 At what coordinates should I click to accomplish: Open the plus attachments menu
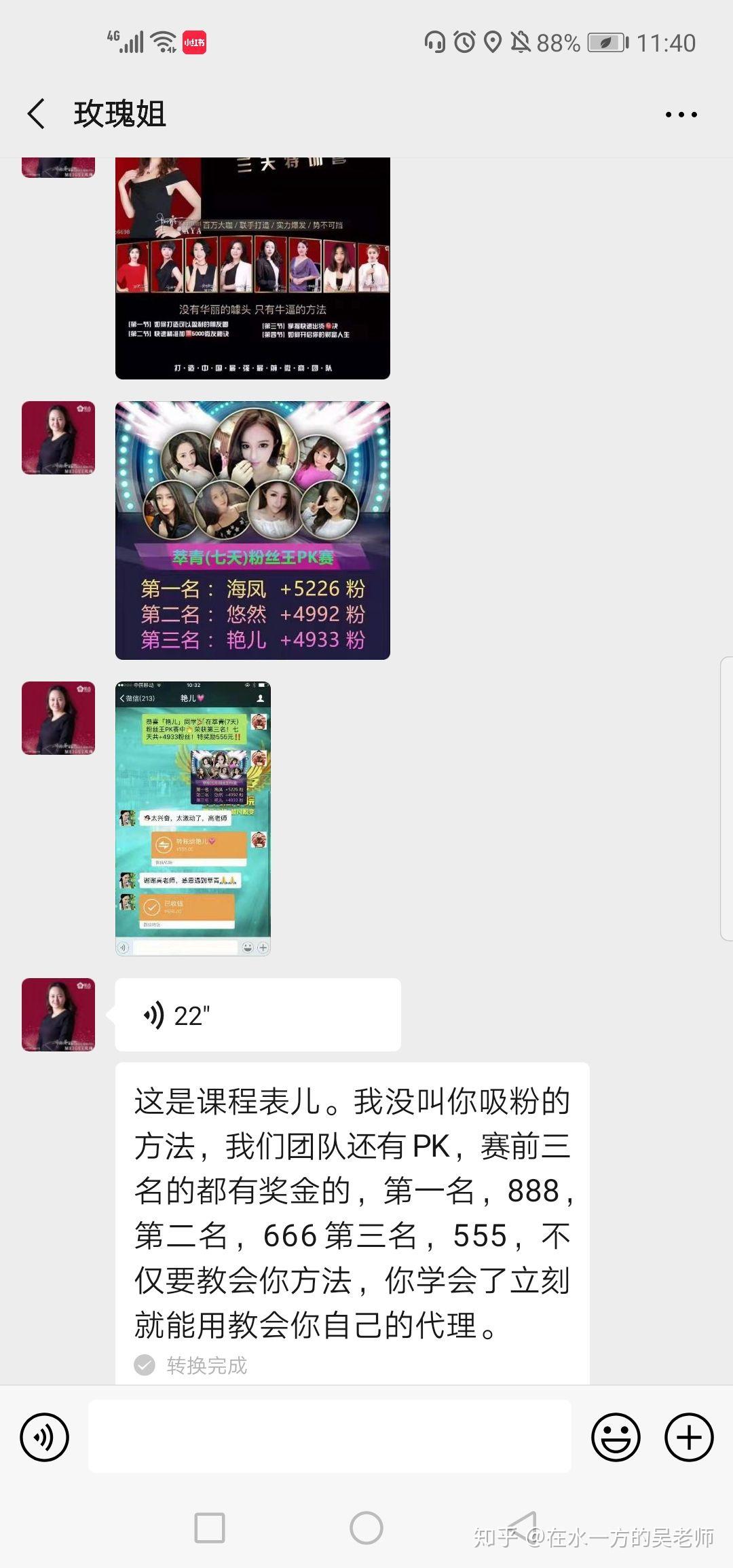(x=689, y=1437)
